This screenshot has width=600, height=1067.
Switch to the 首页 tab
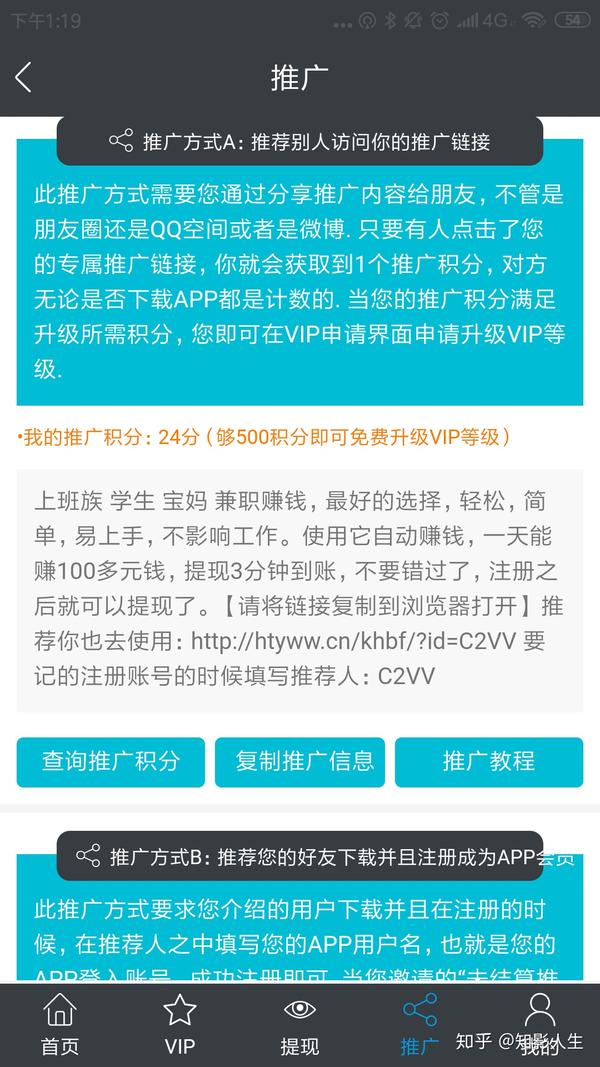pyautogui.click(x=60, y=1024)
